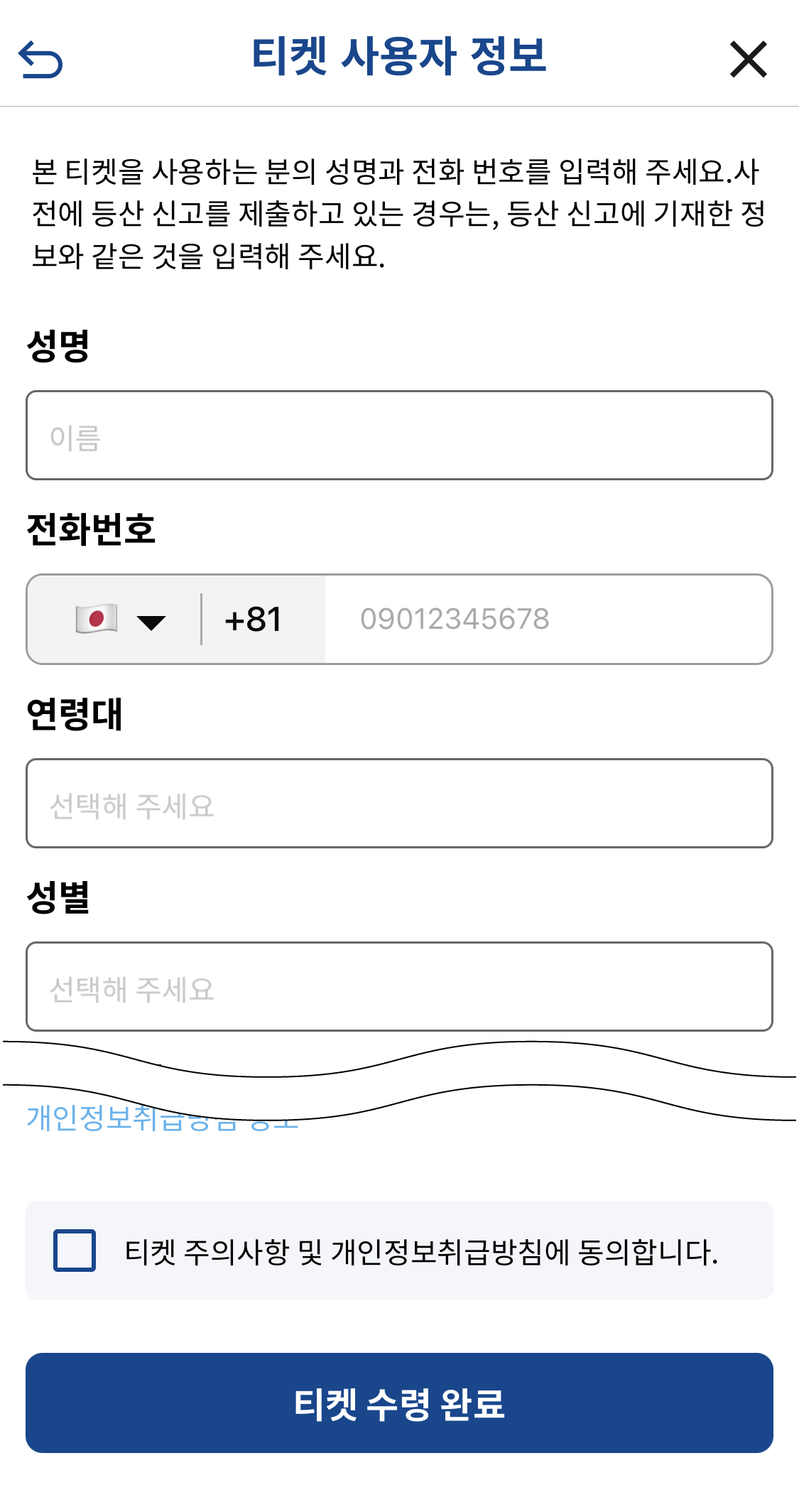Open the 개인정보취급방침 link
The image size is (799, 1512).
[162, 1118]
